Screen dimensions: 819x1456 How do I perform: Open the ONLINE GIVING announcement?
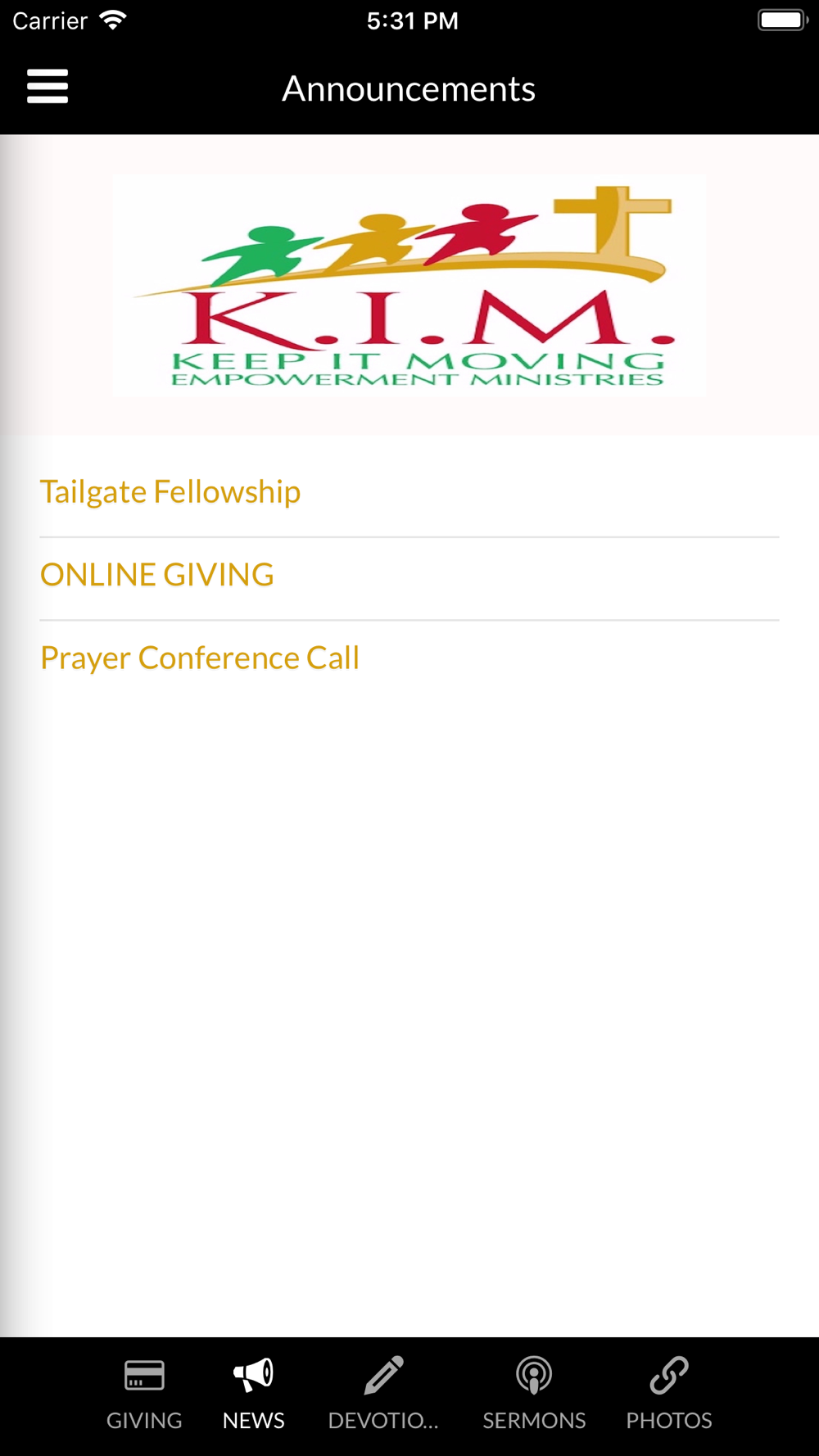409,576
